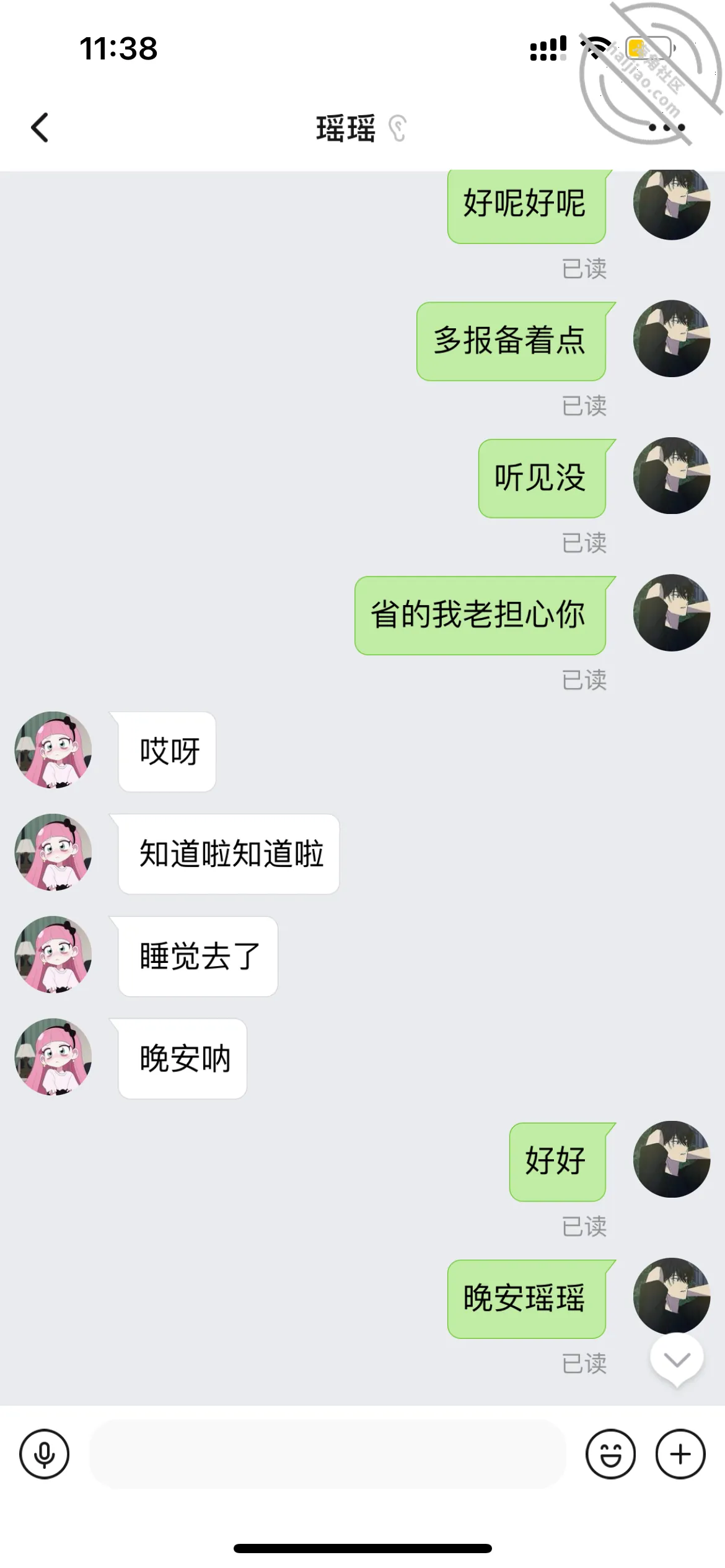Open 瑶瑶's avatar next to 哎呀
725x1568 pixels.
click(53, 750)
